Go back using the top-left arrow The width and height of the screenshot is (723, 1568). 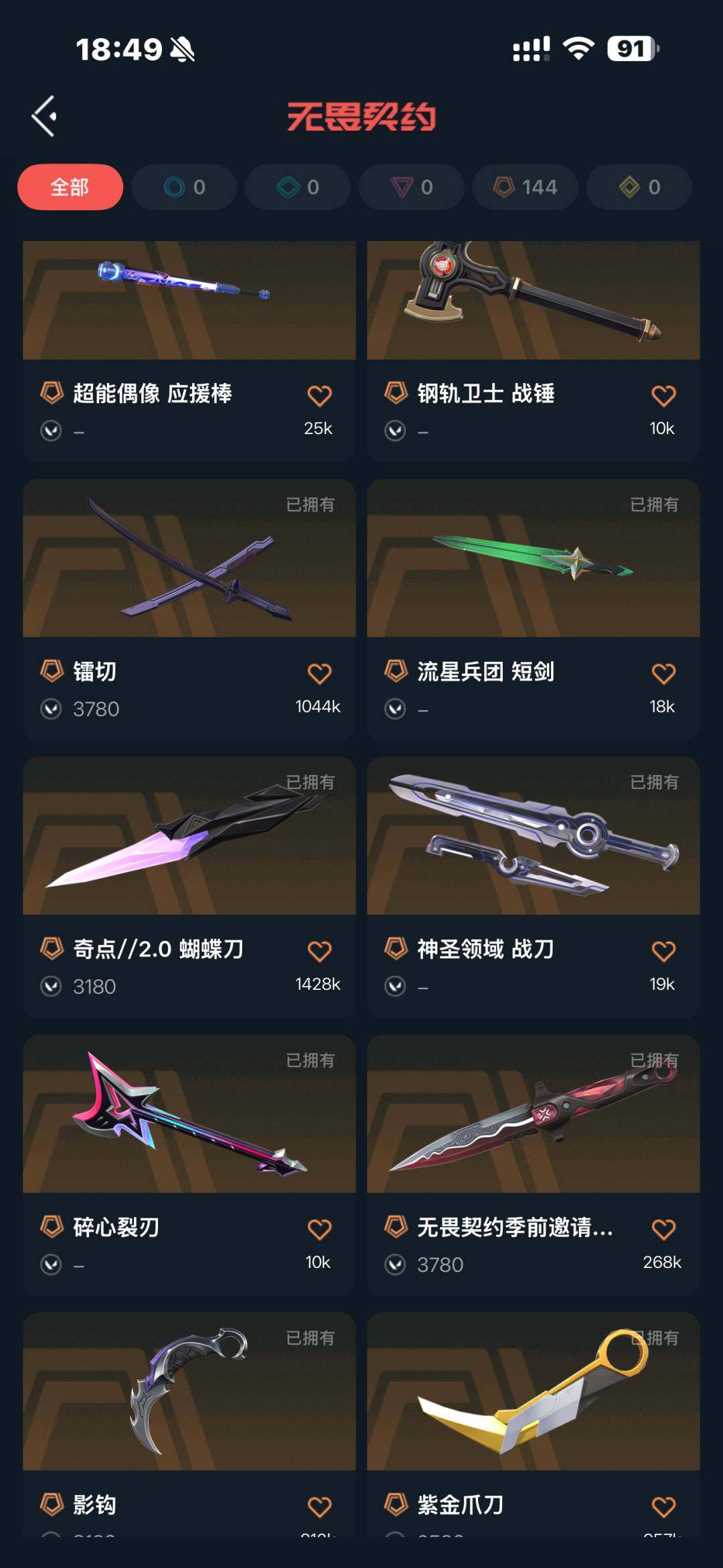44,116
